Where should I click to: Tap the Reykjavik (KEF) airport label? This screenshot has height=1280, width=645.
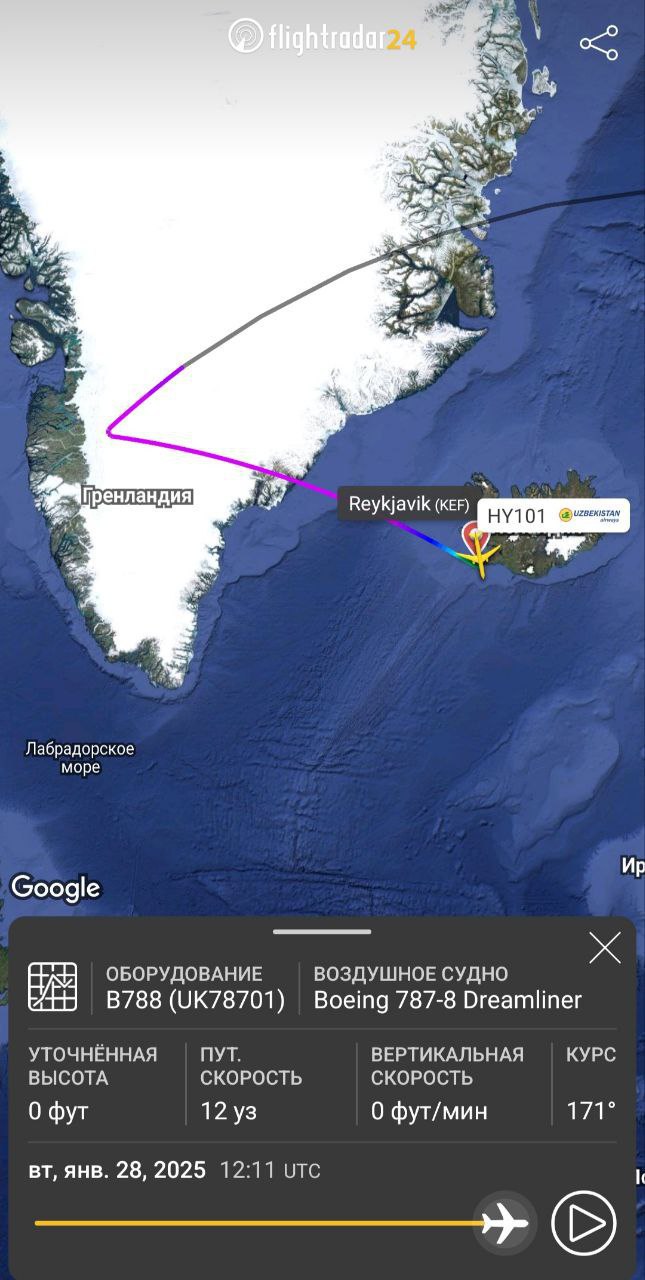[x=408, y=505]
